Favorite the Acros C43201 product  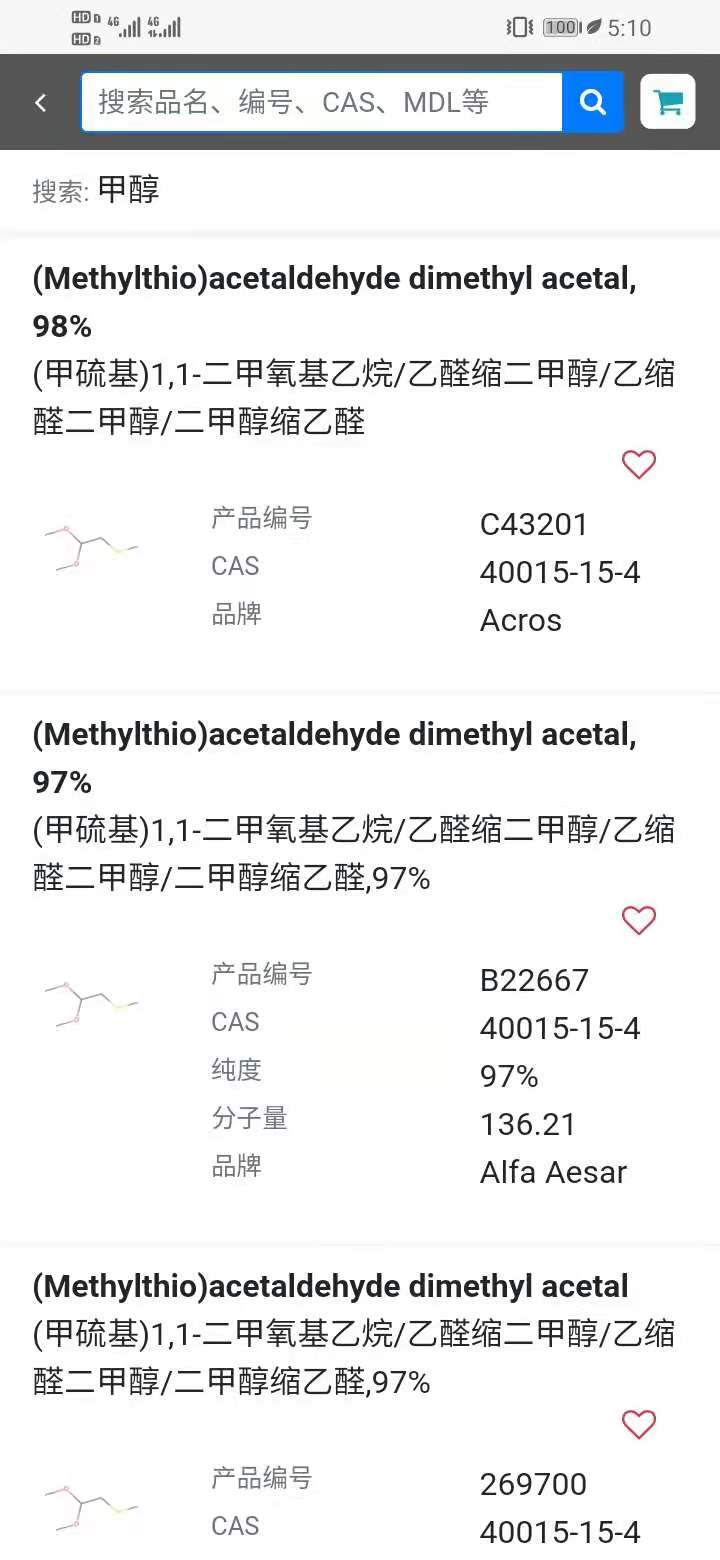pyautogui.click(x=639, y=465)
